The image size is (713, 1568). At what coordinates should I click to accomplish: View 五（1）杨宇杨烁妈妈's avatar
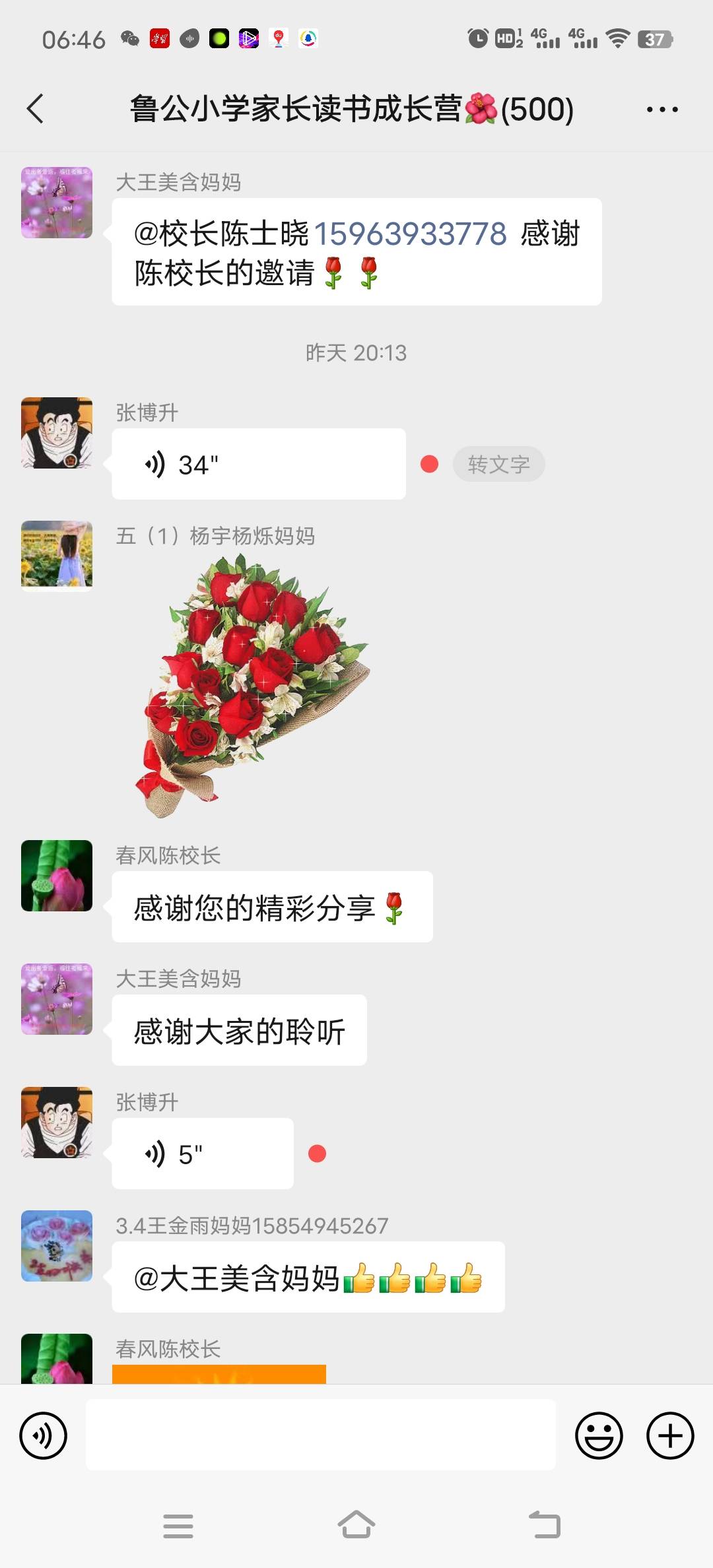pos(56,555)
